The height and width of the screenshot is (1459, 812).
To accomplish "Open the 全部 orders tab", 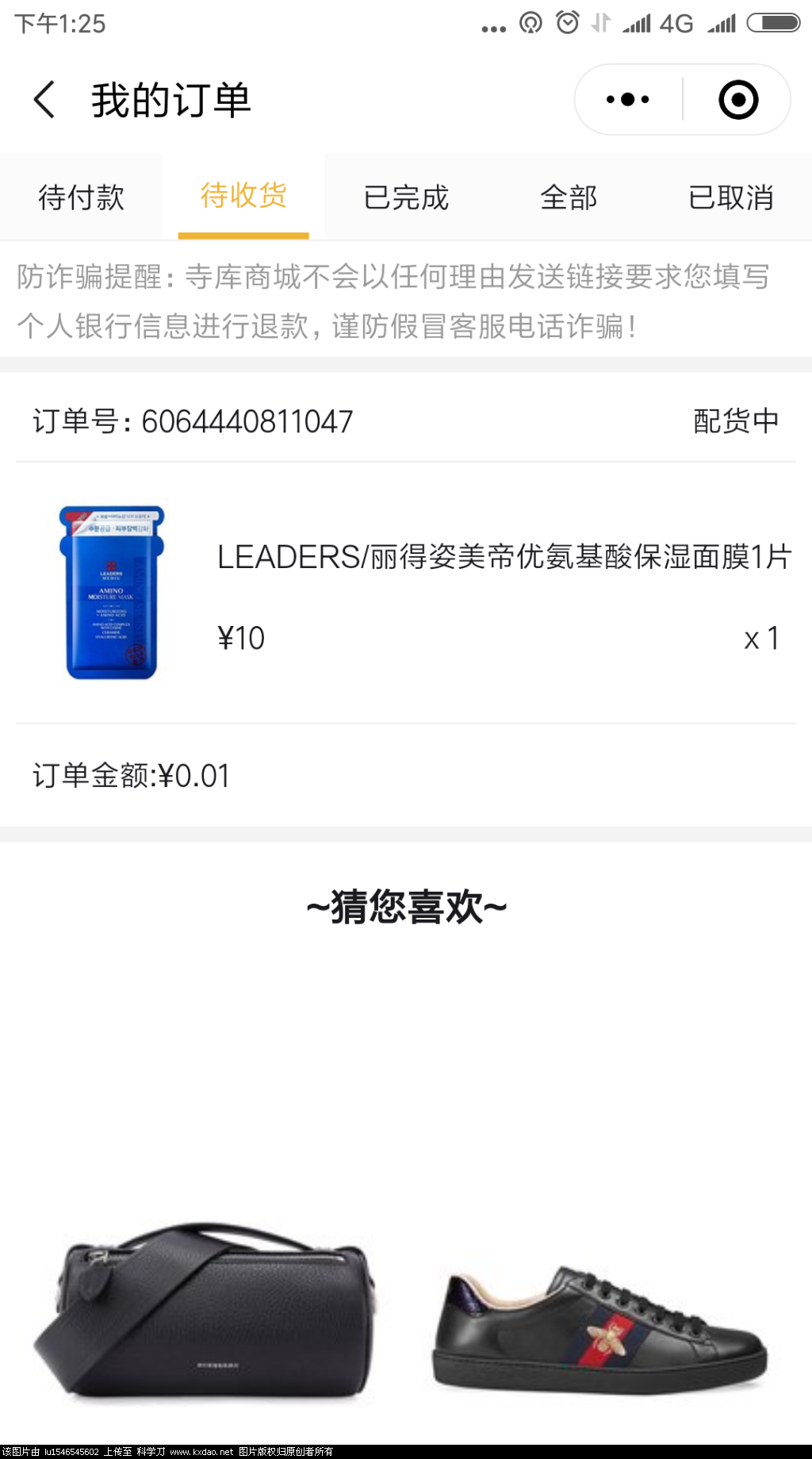I will tap(569, 198).
